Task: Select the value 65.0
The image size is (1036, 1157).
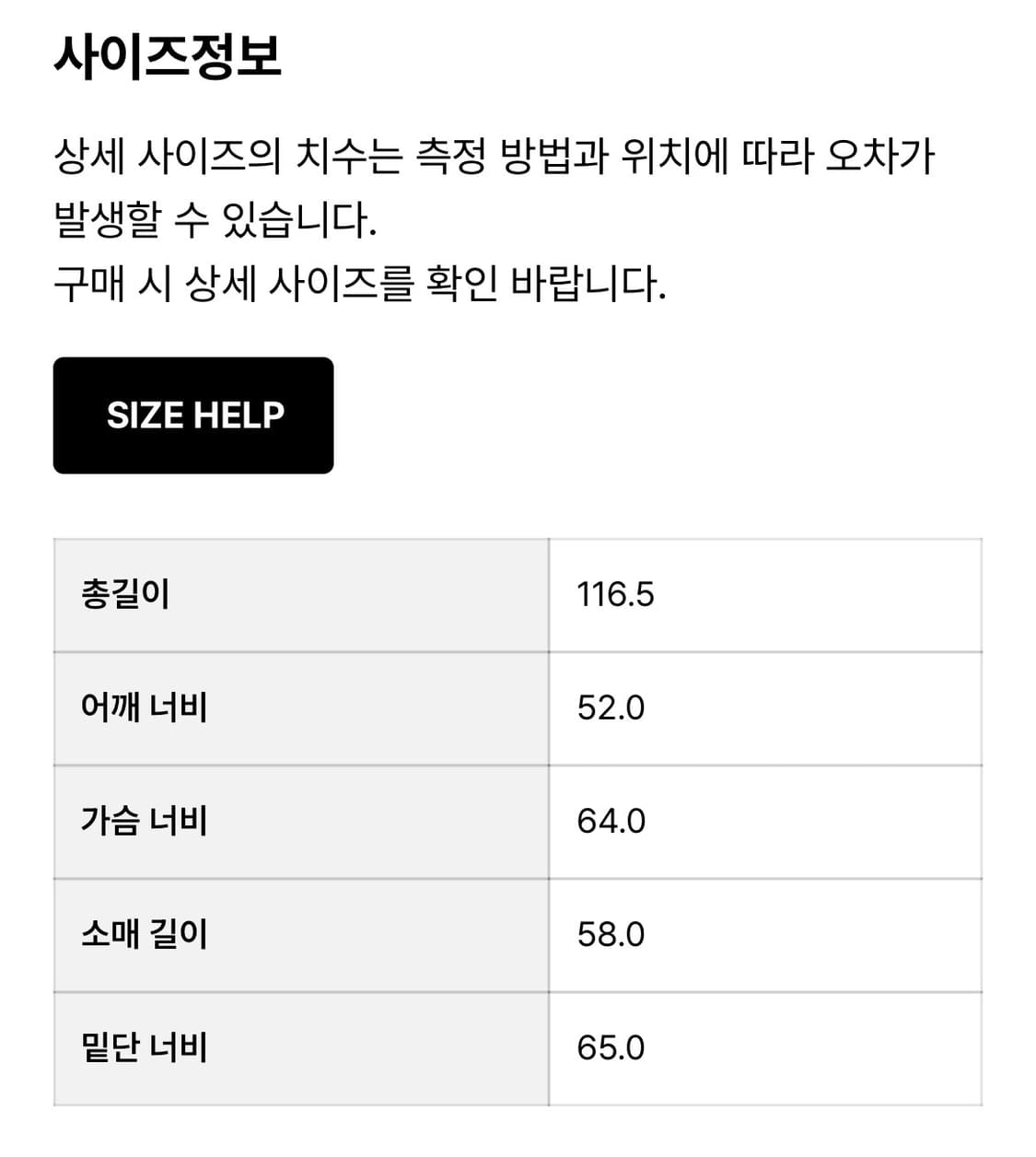Action: pos(612,1046)
